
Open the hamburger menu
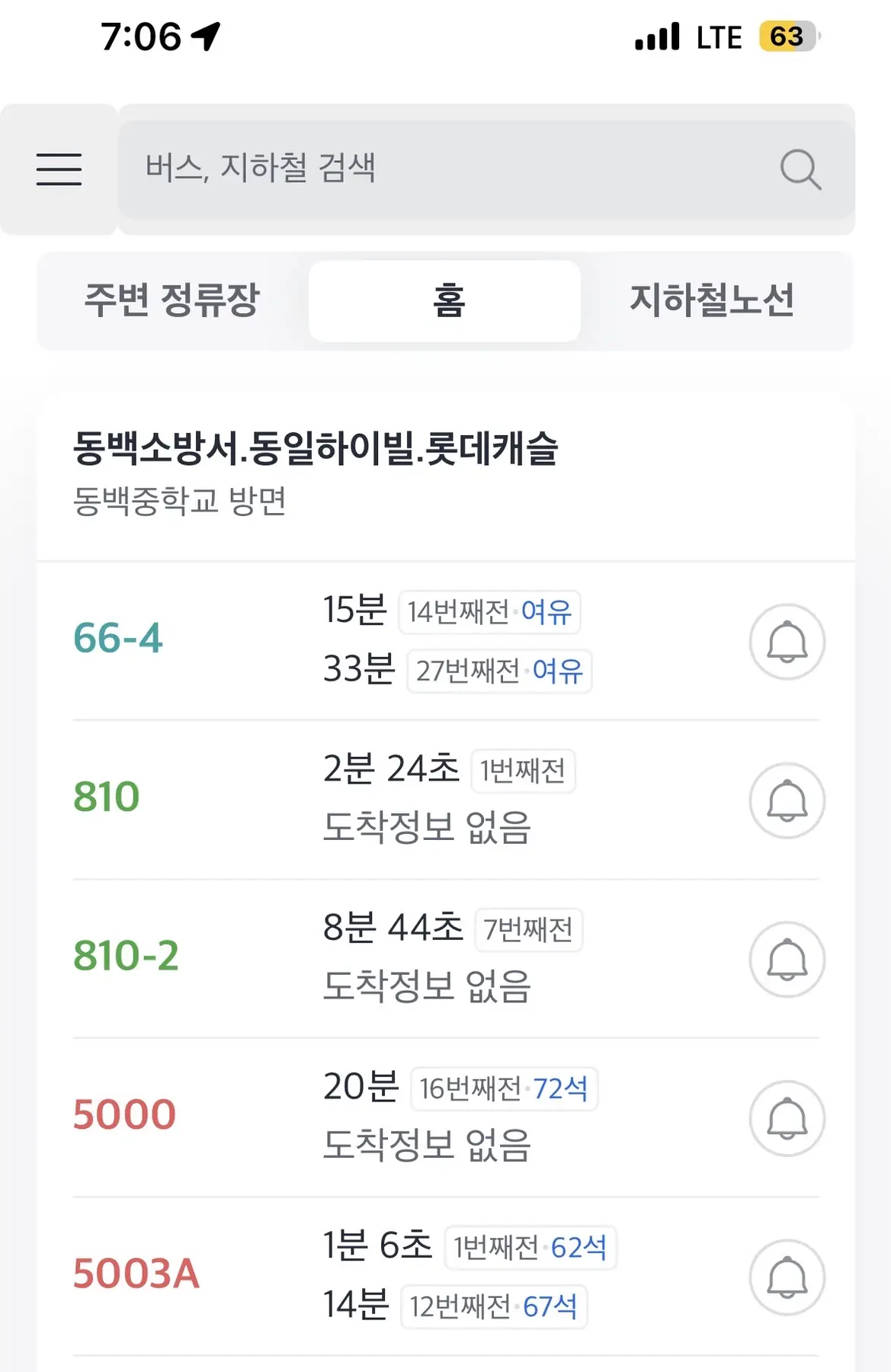click(59, 169)
